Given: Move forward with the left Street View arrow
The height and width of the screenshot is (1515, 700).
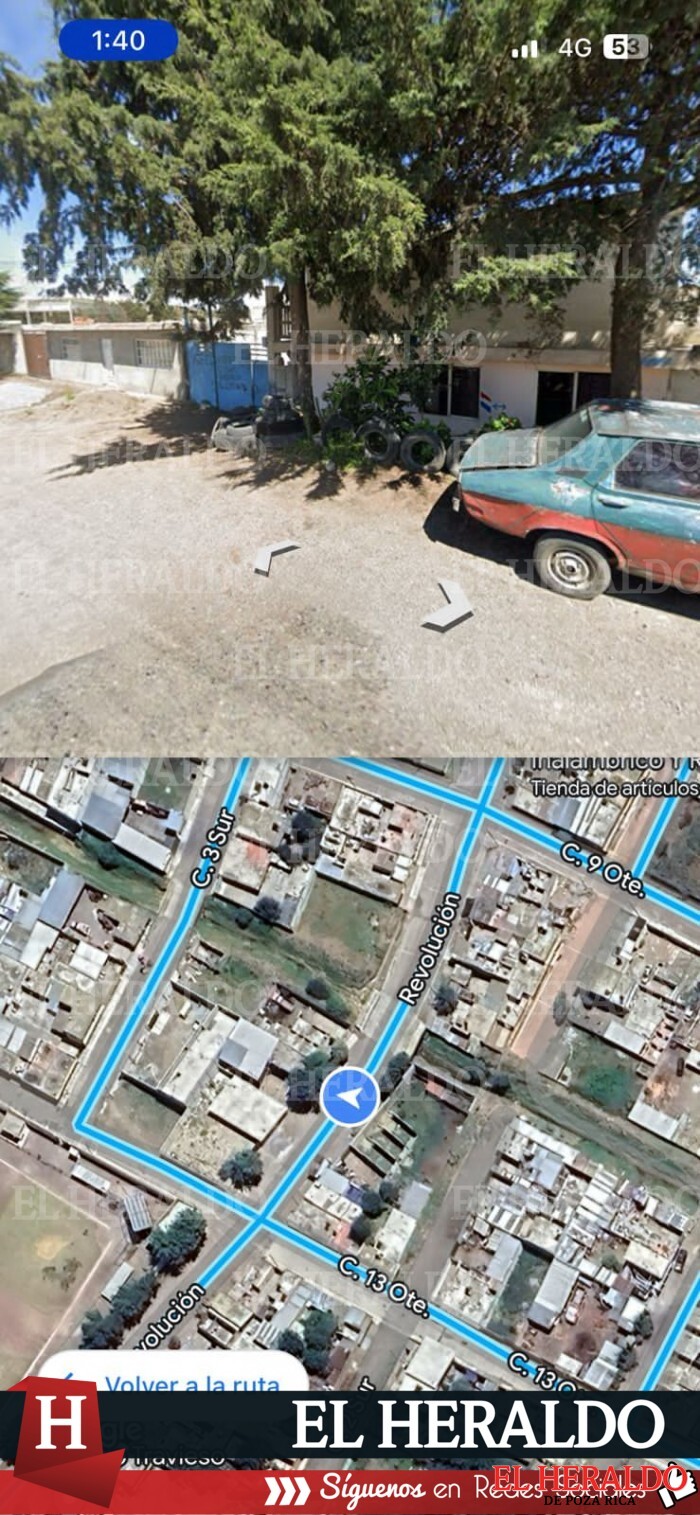Looking at the screenshot, I should [x=274, y=555].
